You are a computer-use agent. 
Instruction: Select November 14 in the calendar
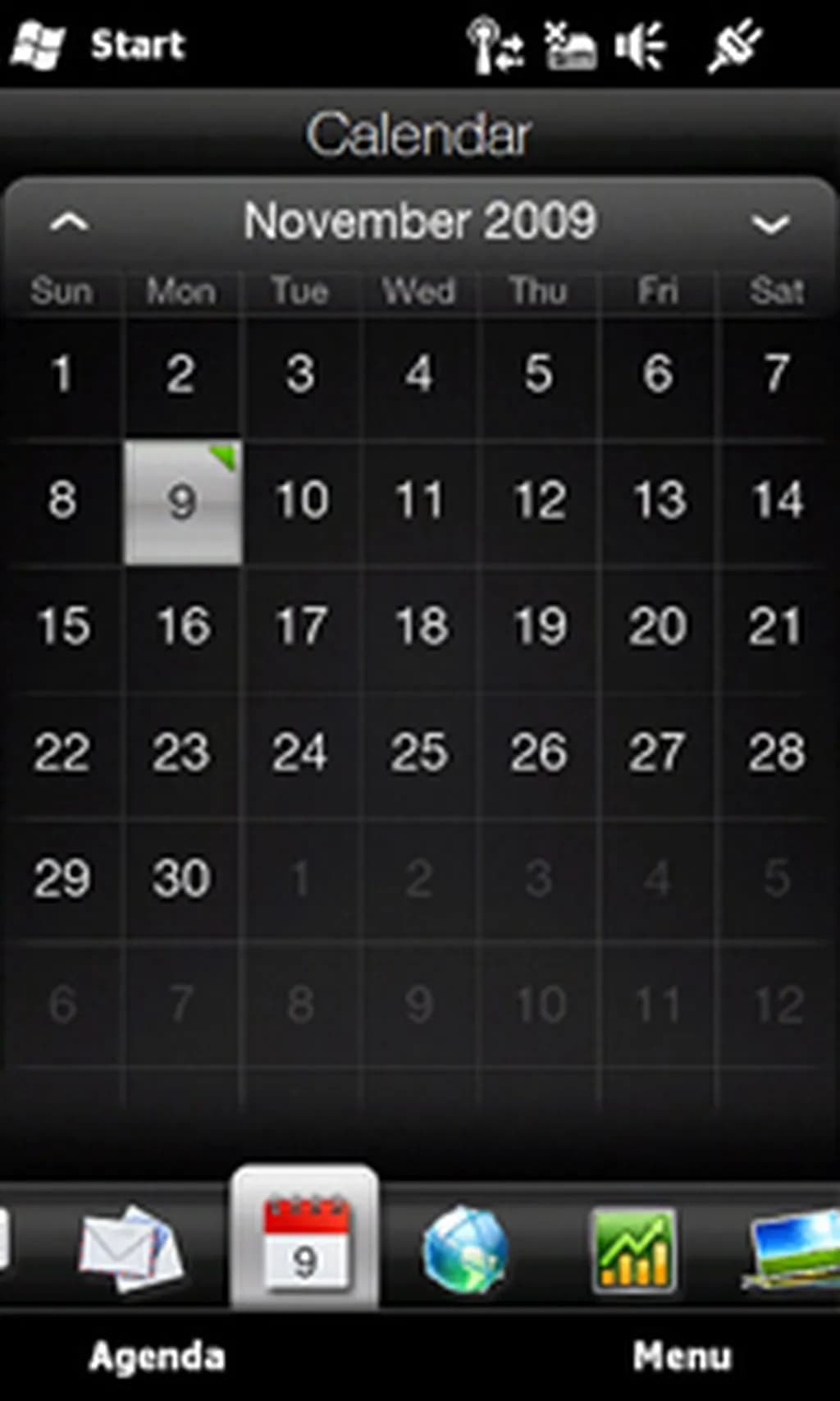click(x=777, y=500)
